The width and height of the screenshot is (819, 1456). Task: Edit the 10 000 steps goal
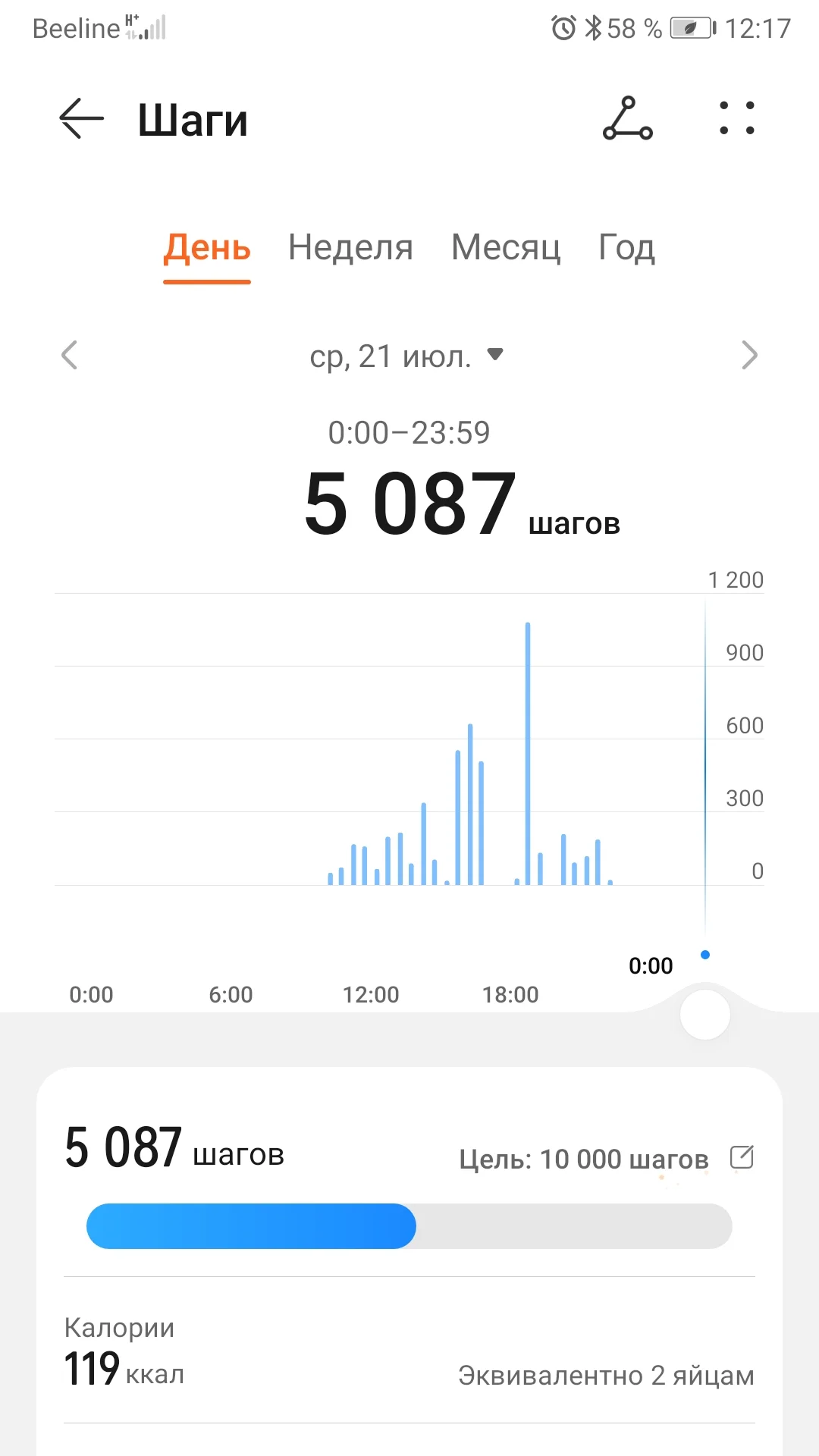[741, 1157]
